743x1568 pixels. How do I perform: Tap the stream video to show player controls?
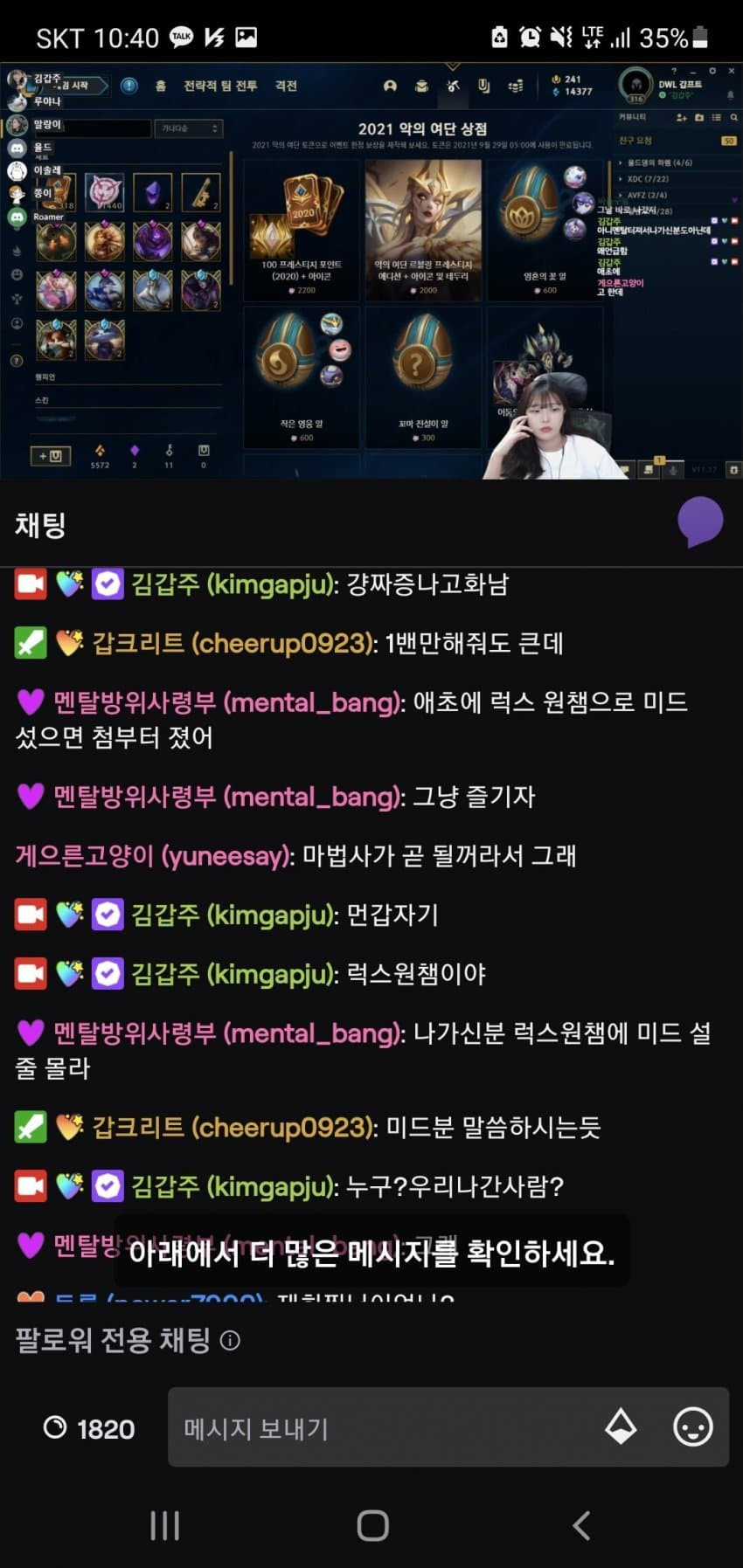click(x=371, y=271)
